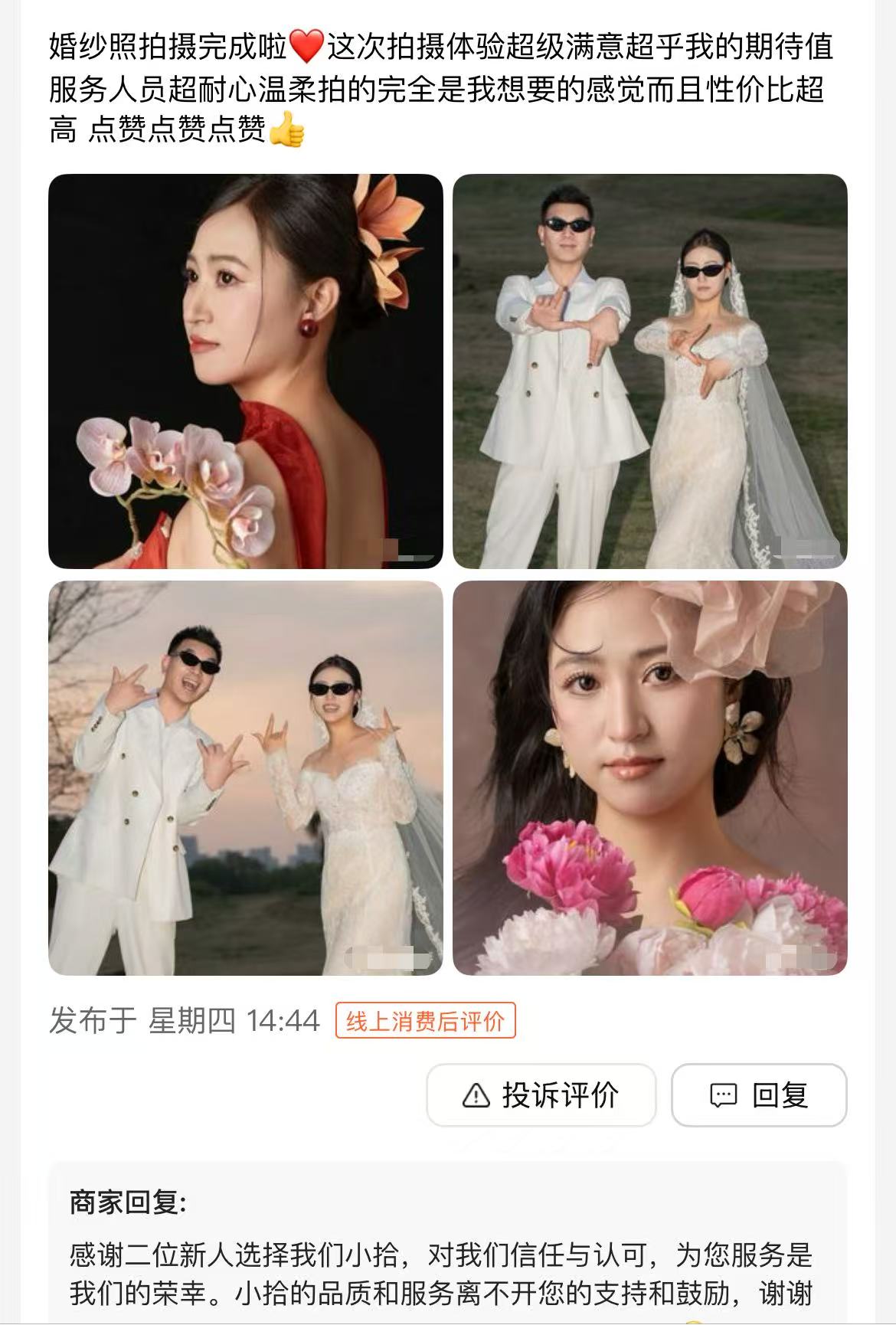Open the red dress profile portrait photo

(x=245, y=371)
